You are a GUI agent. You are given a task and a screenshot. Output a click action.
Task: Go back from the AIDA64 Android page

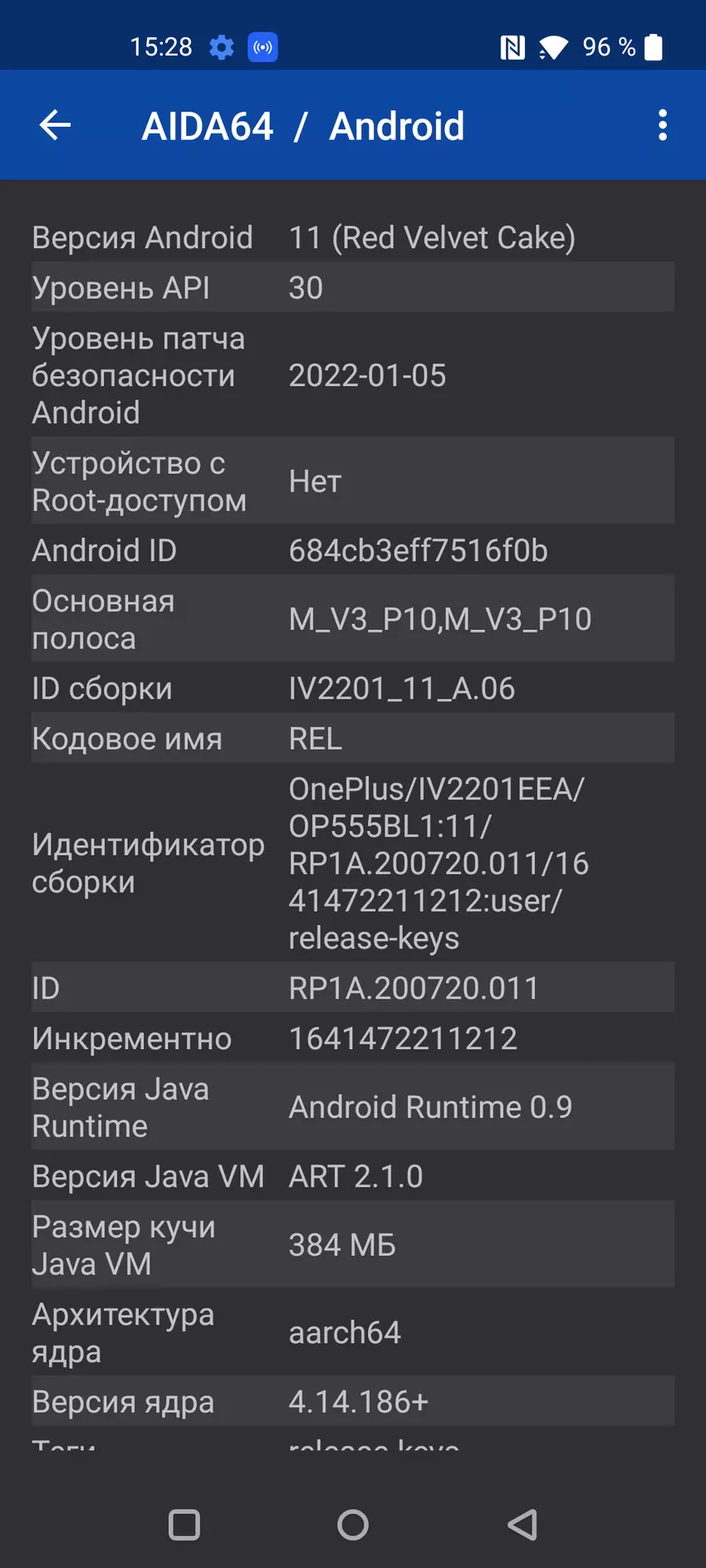(55, 125)
